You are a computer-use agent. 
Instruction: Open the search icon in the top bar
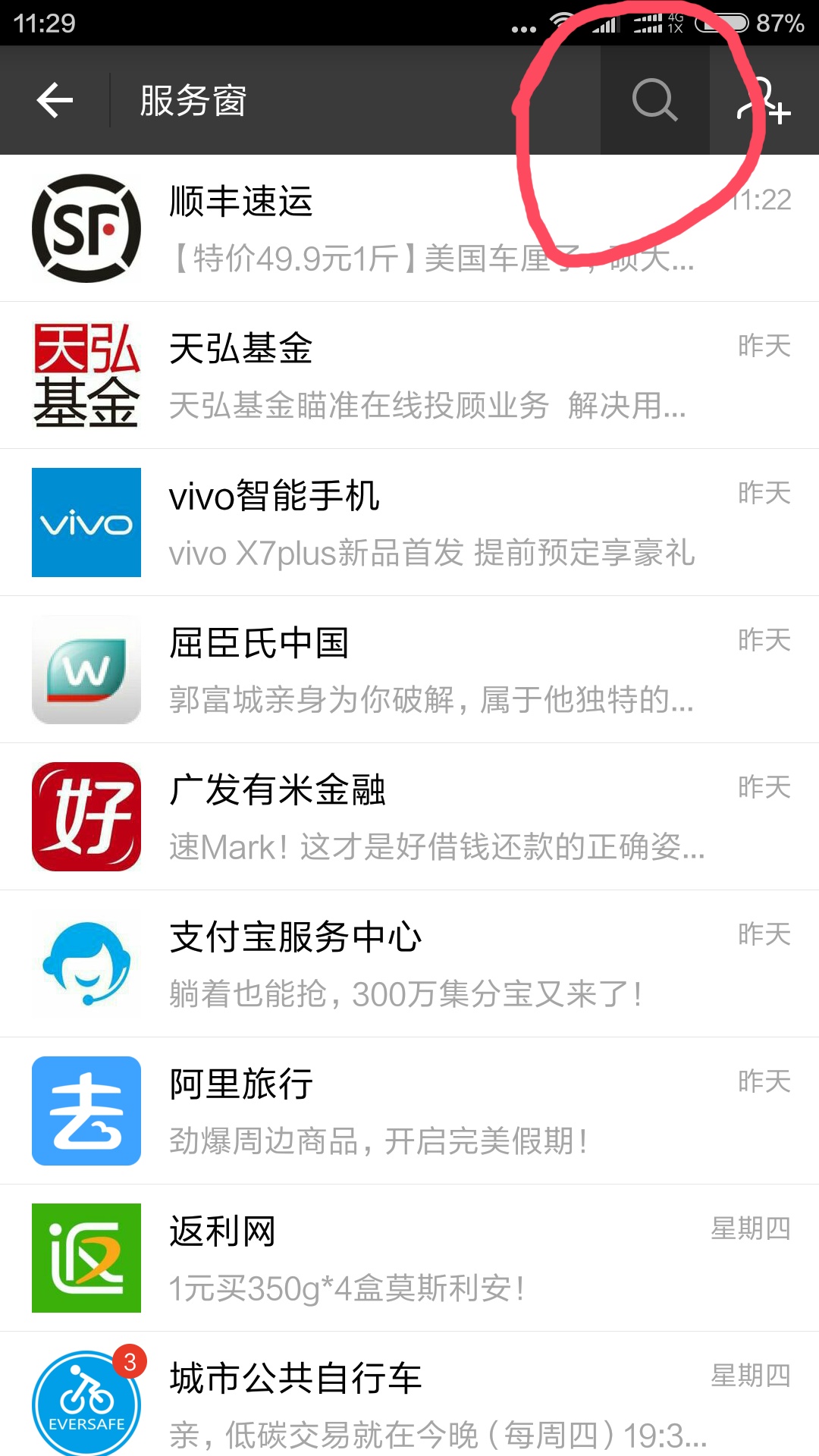(654, 101)
